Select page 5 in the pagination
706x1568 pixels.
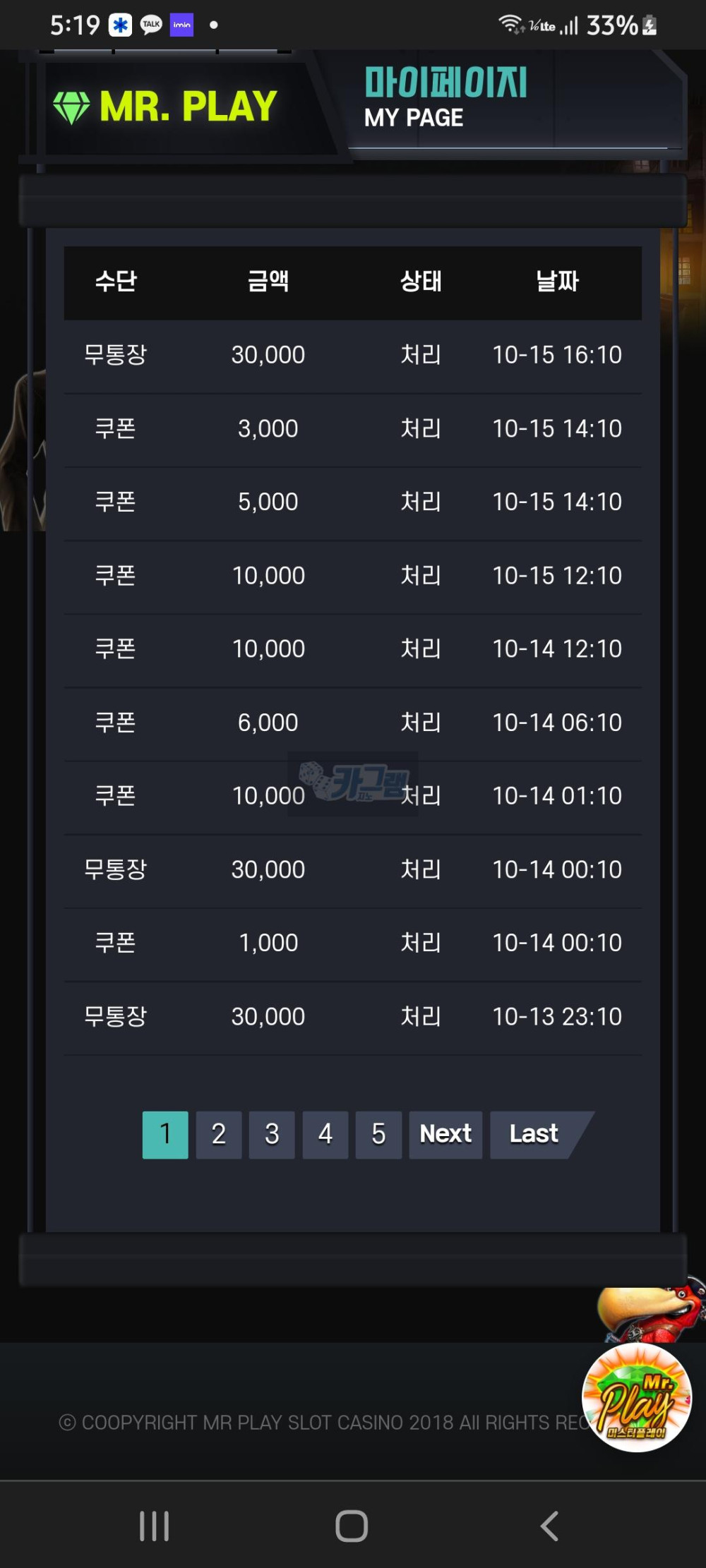(378, 1134)
